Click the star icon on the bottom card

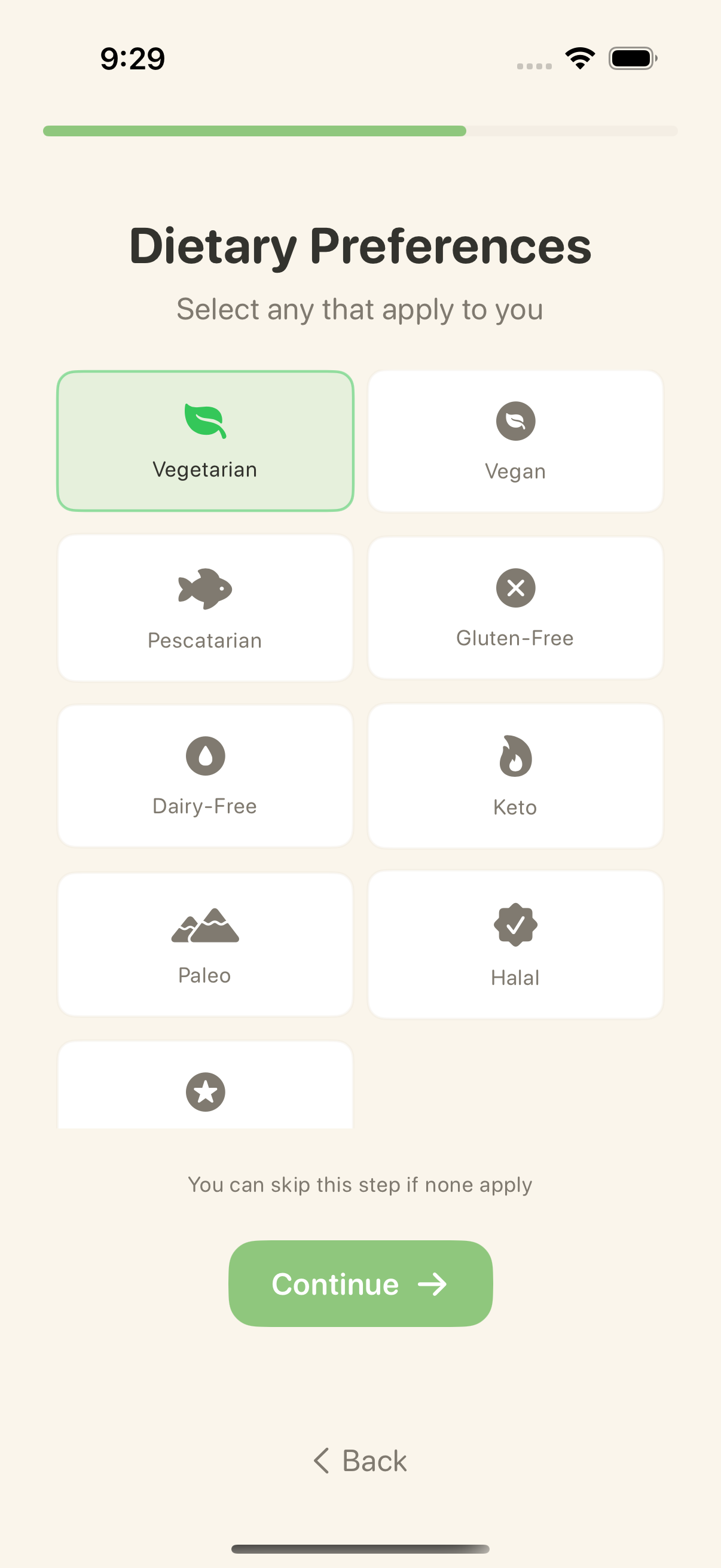204,1091
